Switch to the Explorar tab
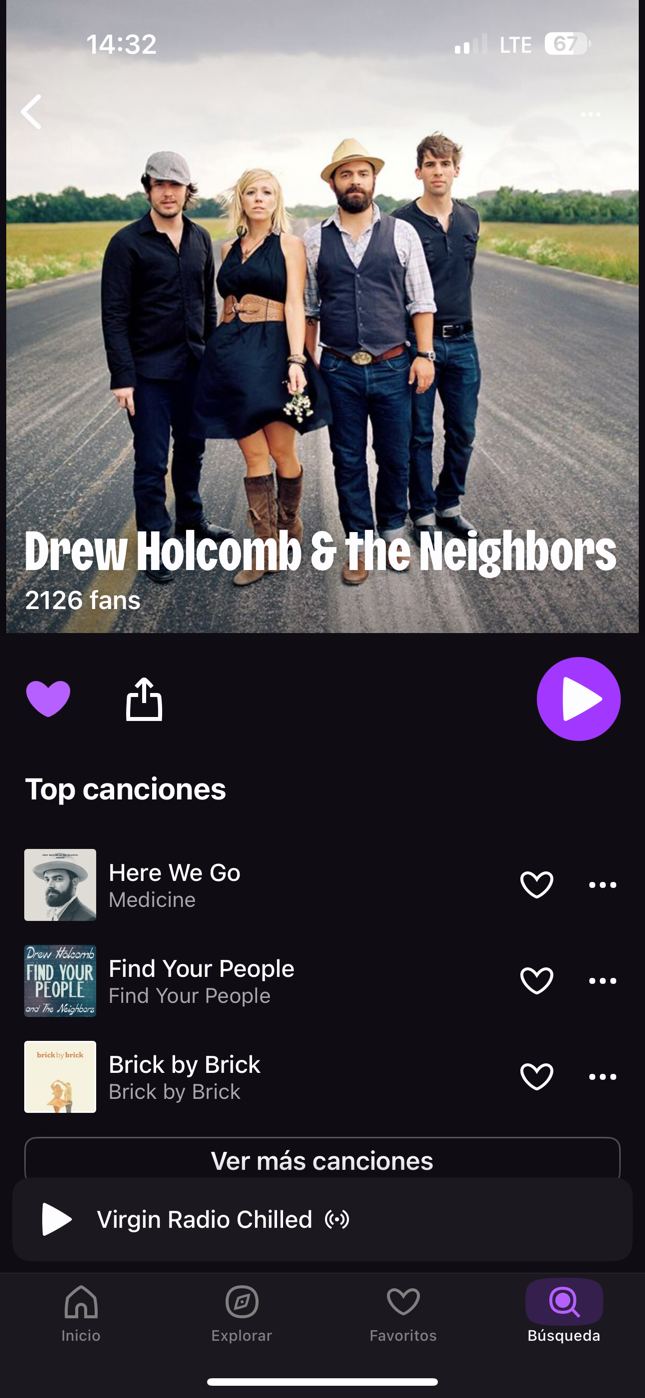 [x=242, y=1314]
